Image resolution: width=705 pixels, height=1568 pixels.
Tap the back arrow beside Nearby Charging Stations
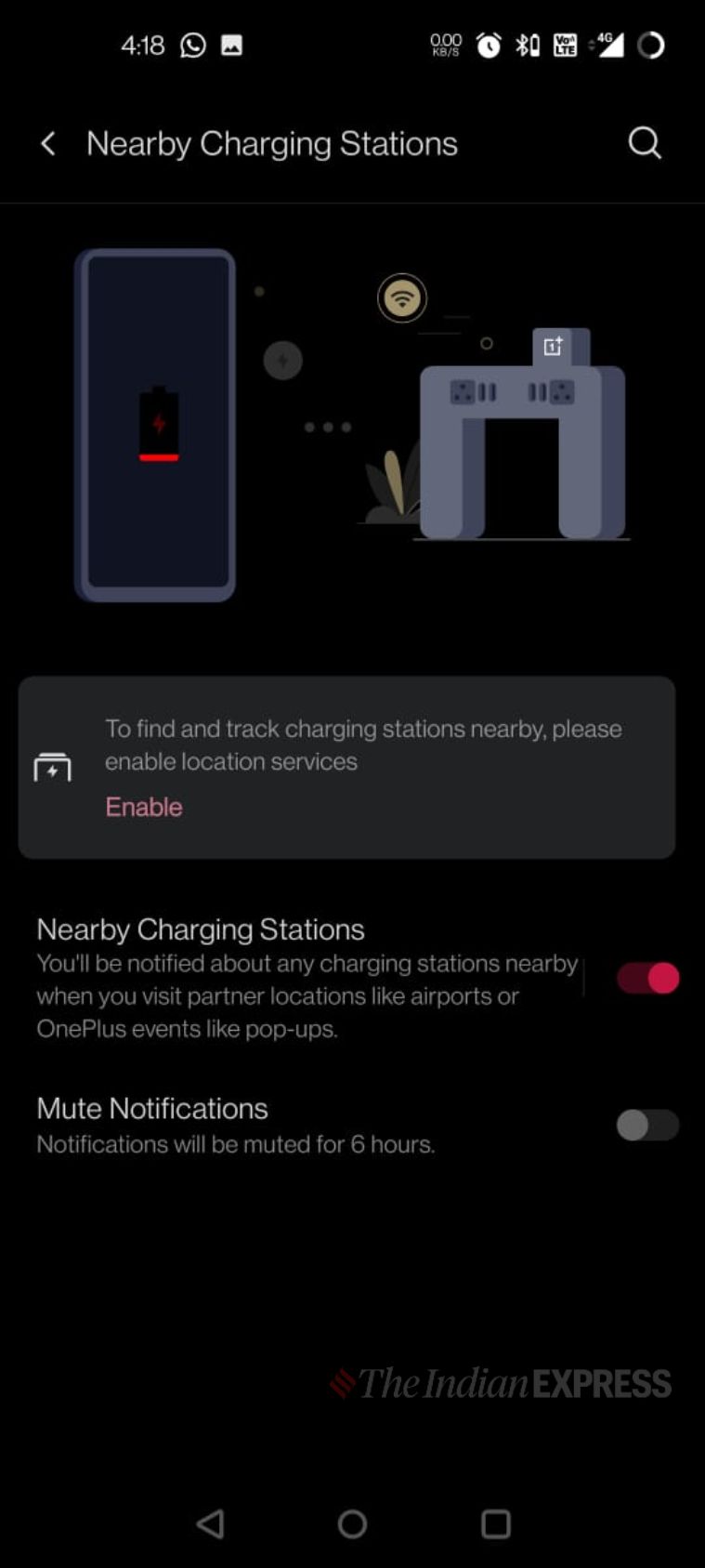[x=48, y=144]
